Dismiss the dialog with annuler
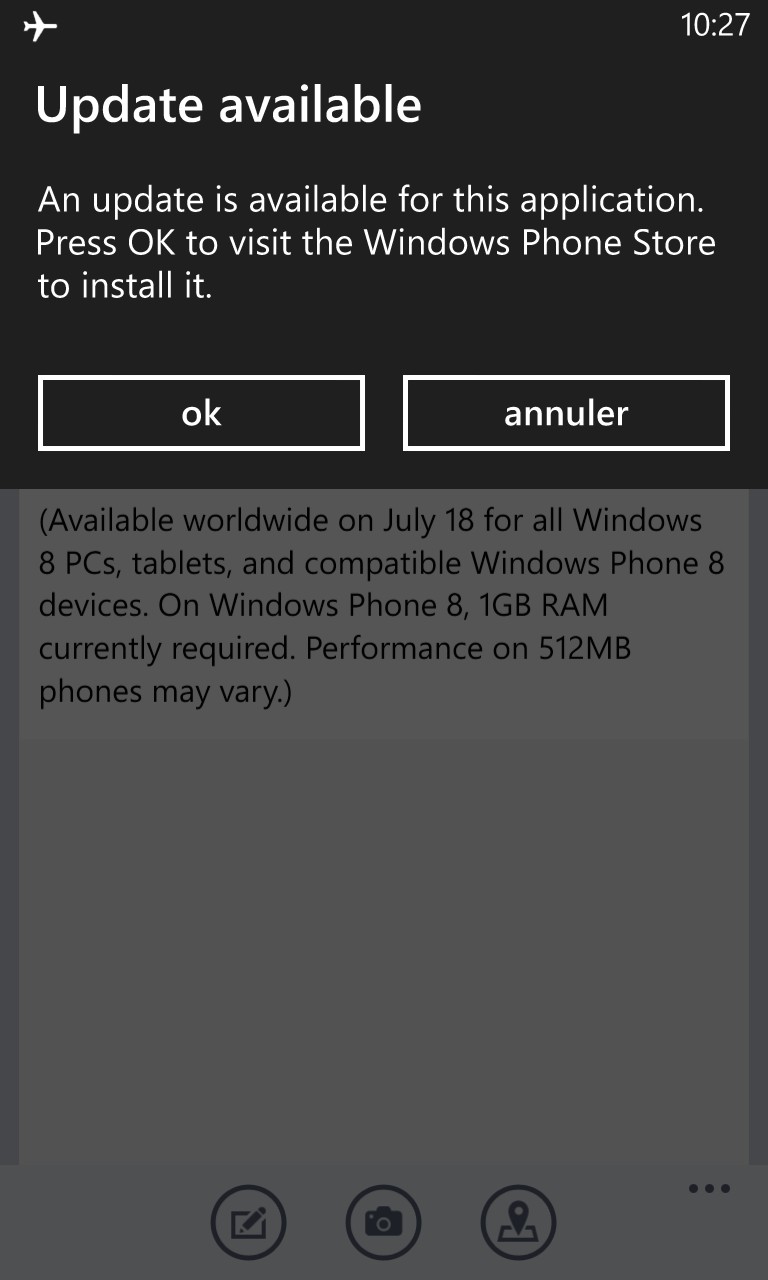 (x=566, y=413)
